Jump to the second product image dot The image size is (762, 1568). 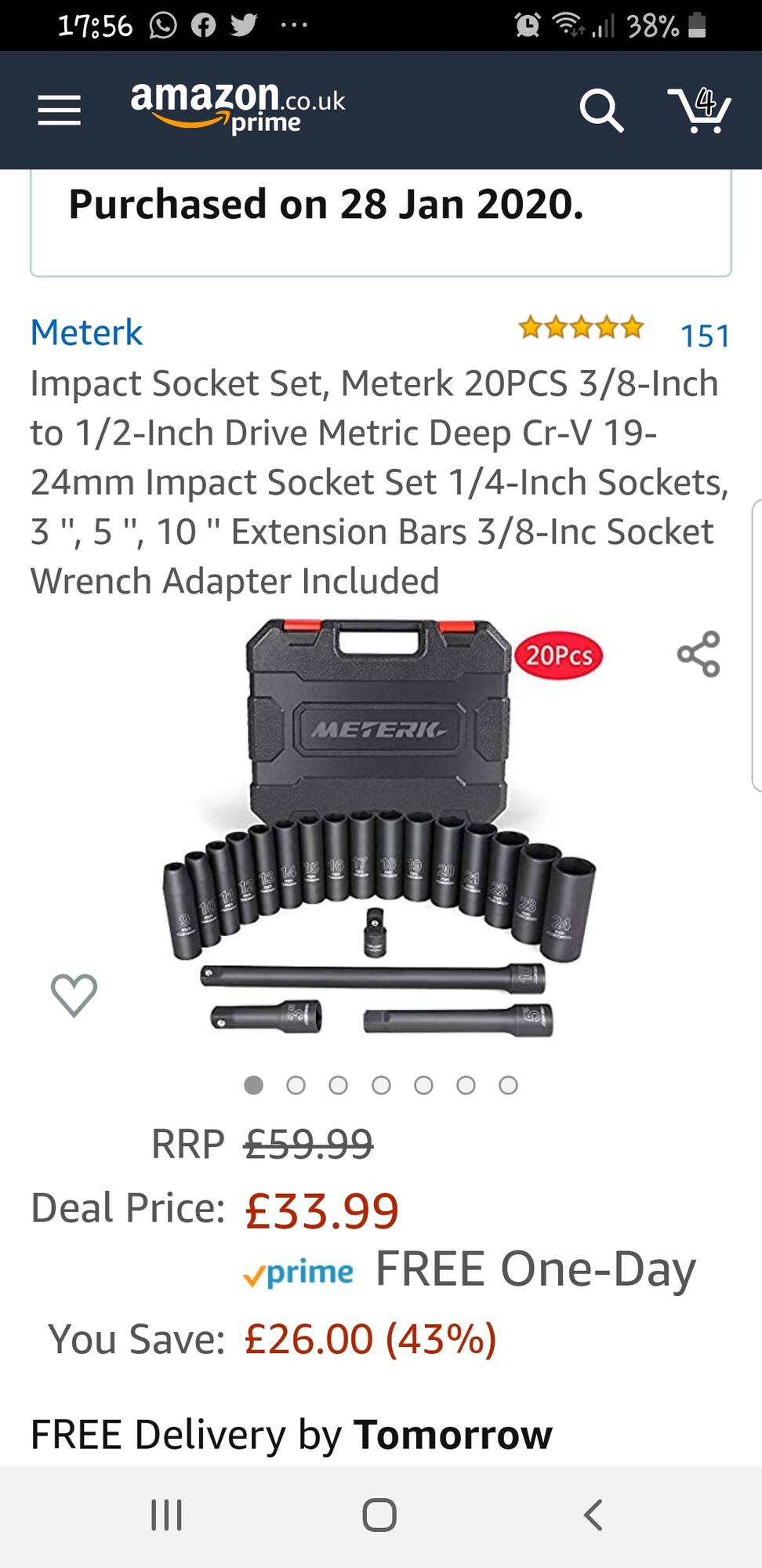[296, 1085]
